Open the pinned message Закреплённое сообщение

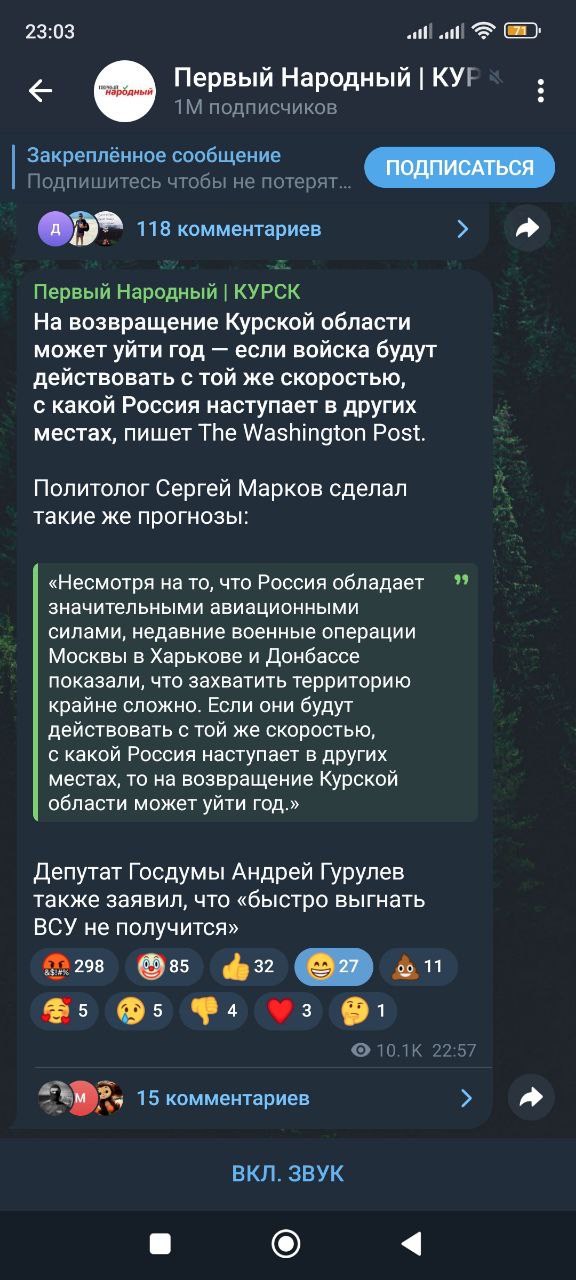pyautogui.click(x=185, y=167)
